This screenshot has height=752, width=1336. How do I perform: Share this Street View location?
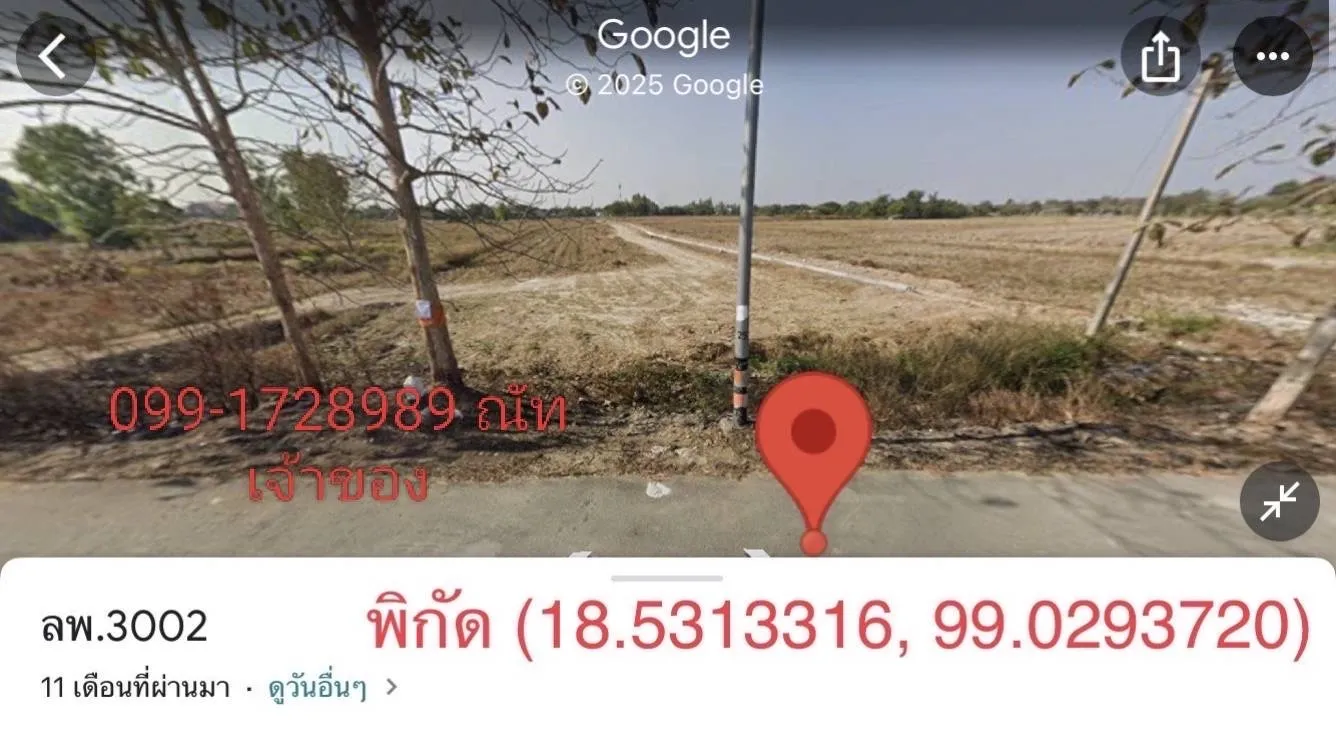(1159, 57)
